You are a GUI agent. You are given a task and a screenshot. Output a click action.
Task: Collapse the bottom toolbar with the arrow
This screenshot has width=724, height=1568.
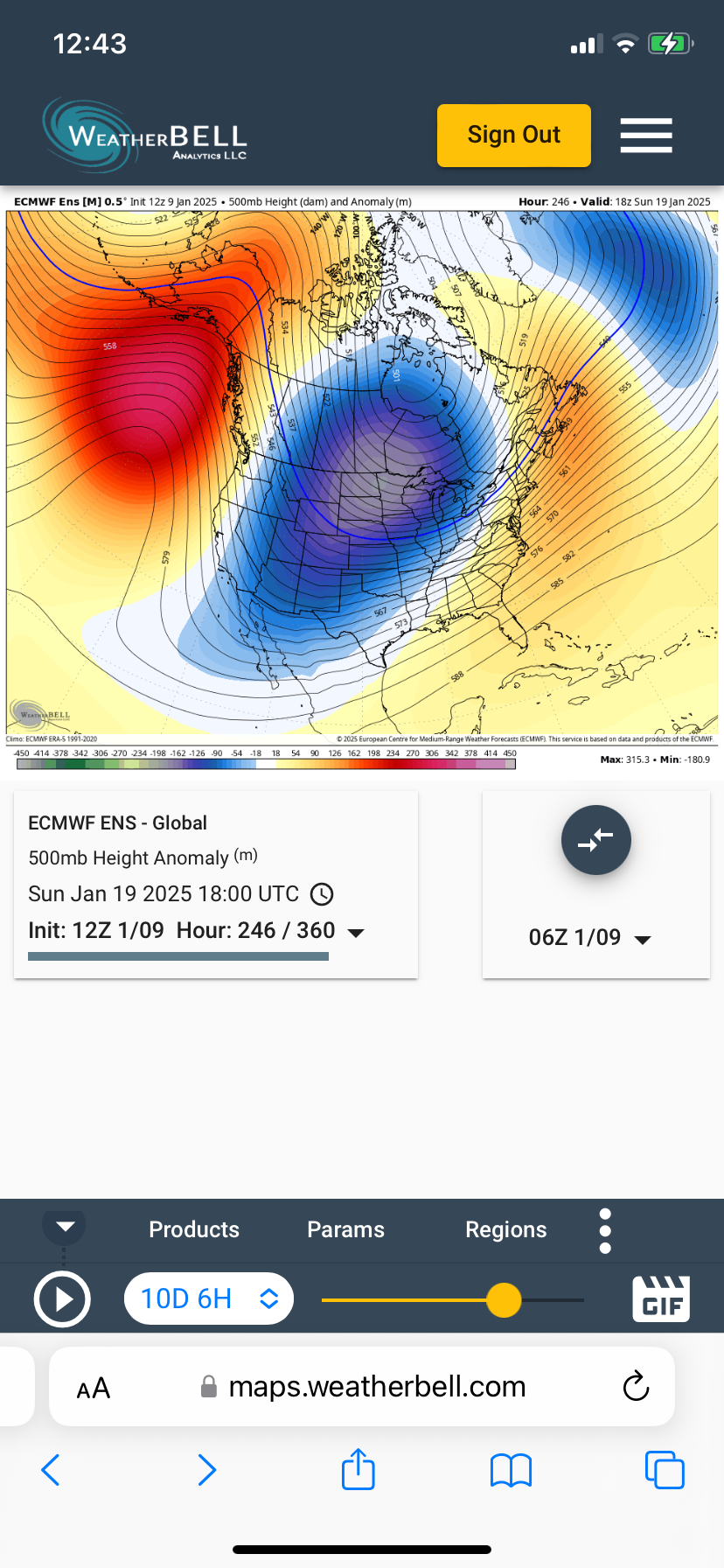pos(65,1226)
